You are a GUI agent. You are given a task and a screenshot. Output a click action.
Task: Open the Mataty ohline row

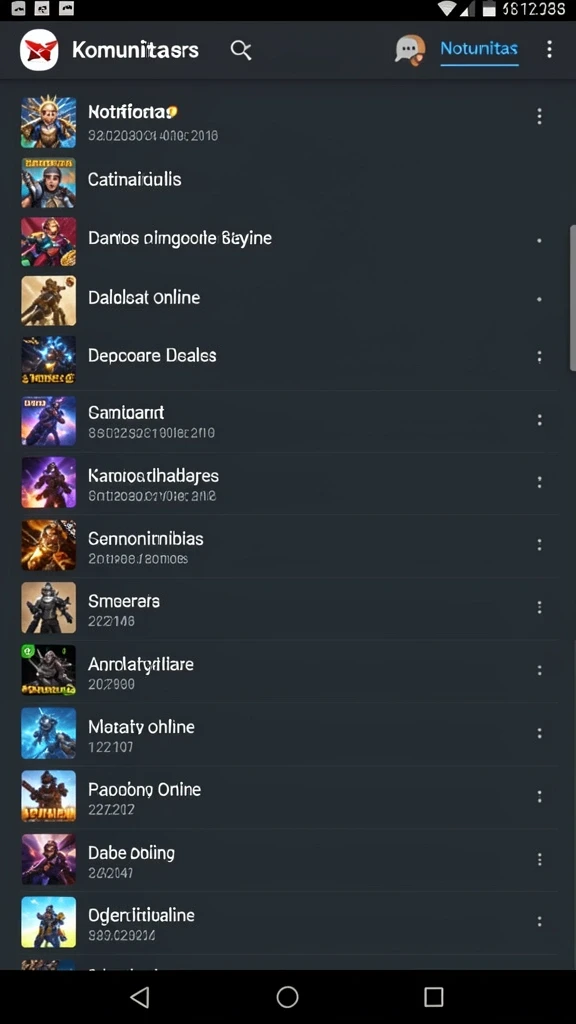[288, 733]
